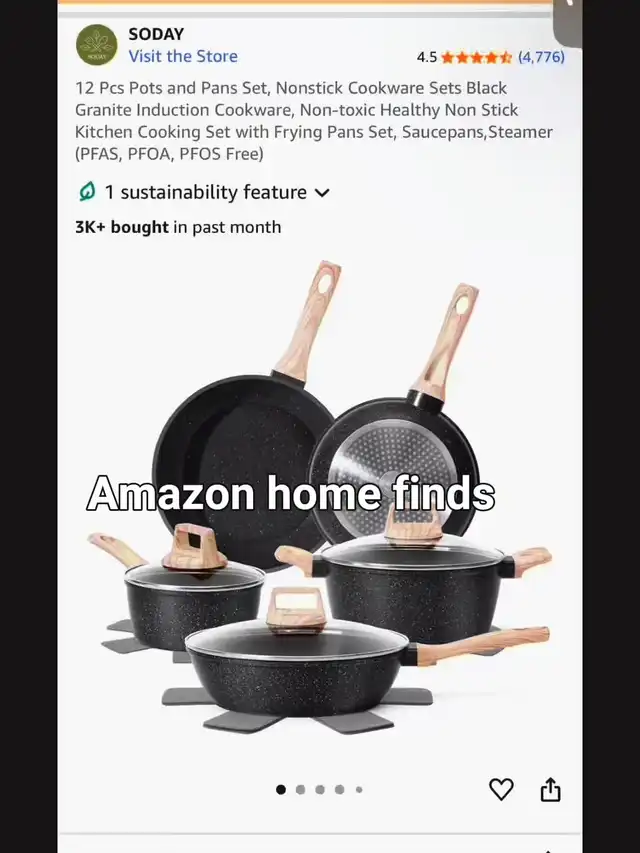Add cookware set to wish list heart
The height and width of the screenshot is (853, 640).
[x=501, y=789]
